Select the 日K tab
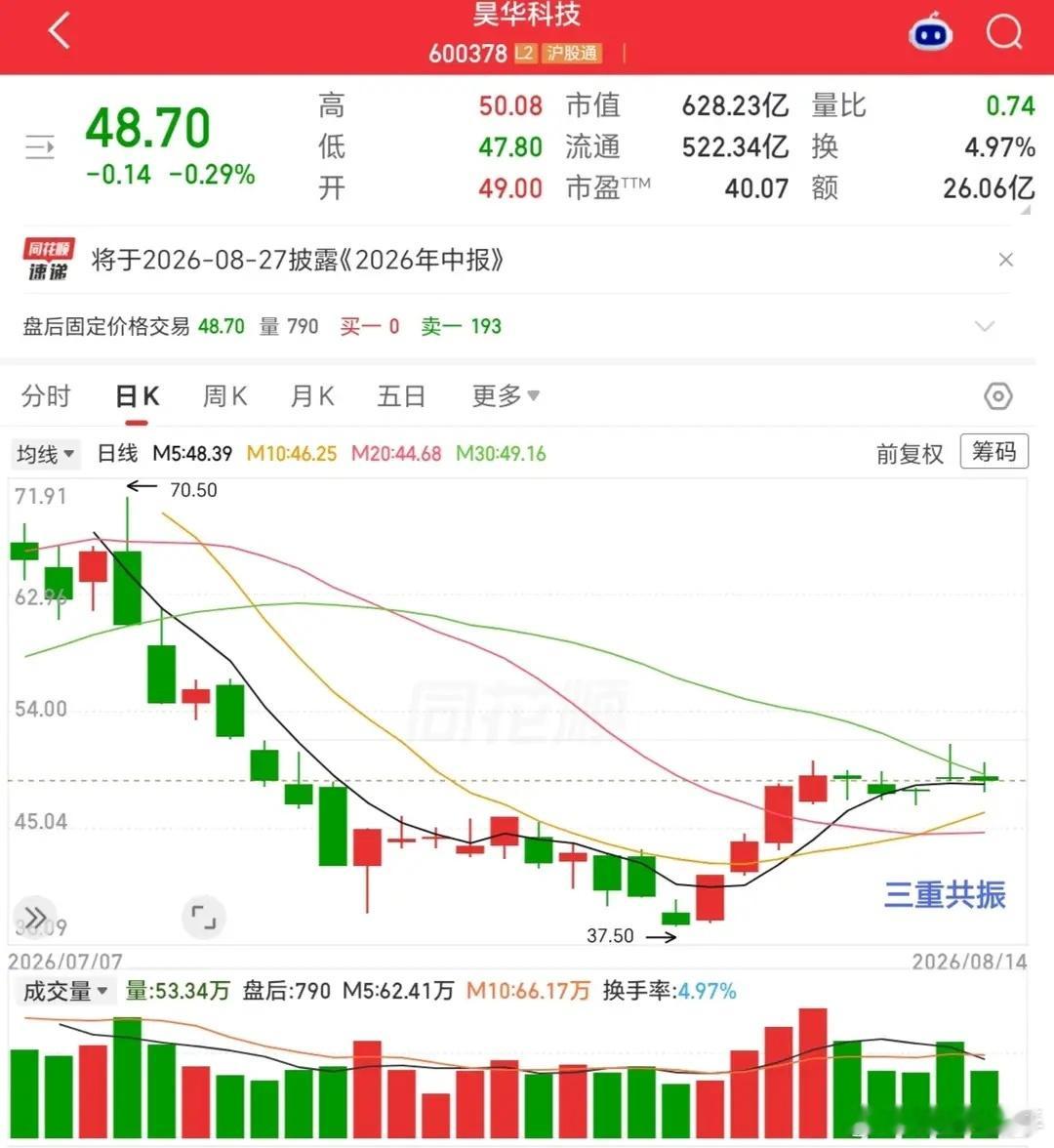Image resolution: width=1054 pixels, height=1148 pixels. click(138, 396)
